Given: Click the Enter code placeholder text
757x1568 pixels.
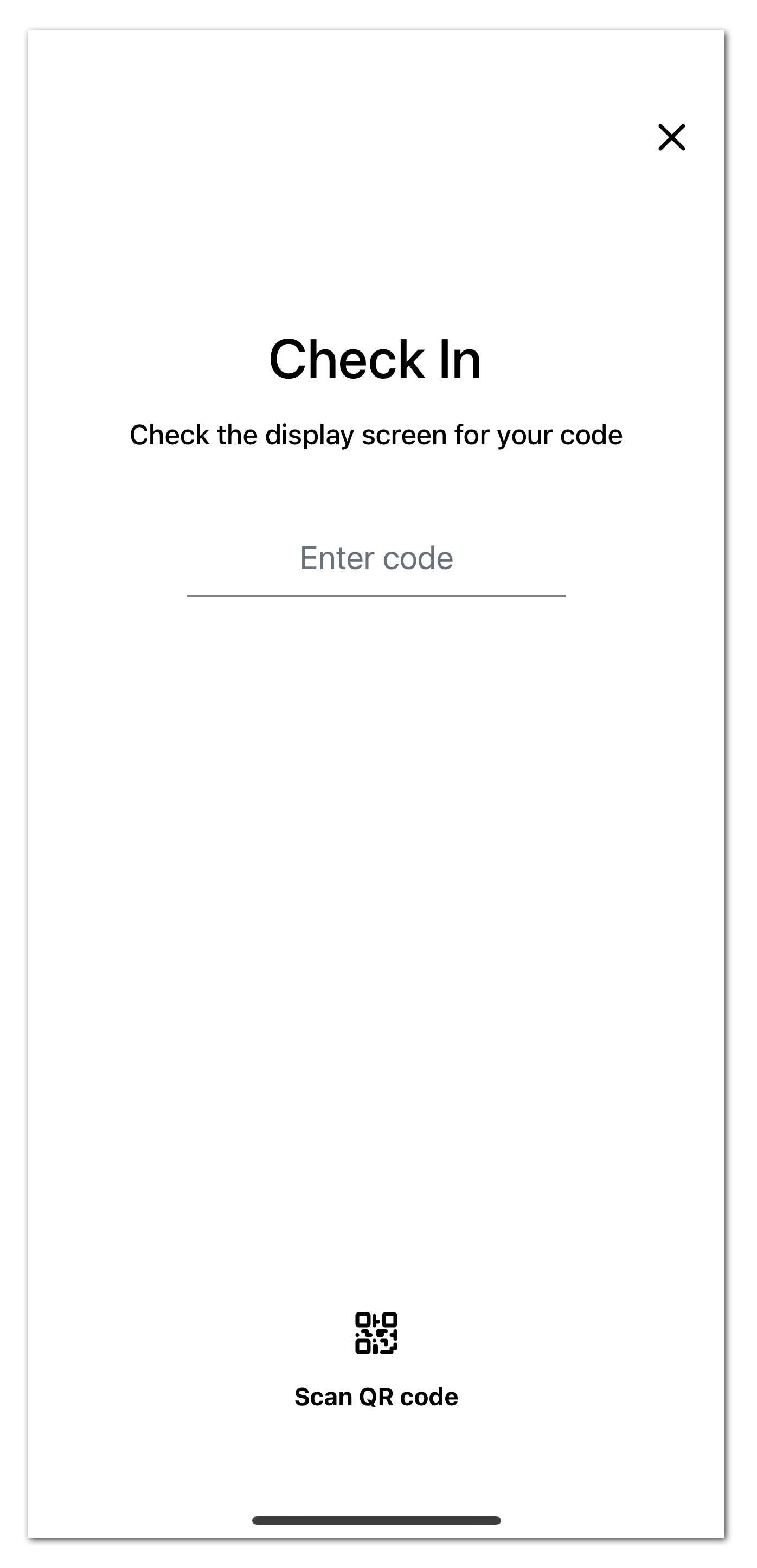Looking at the screenshot, I should [377, 558].
